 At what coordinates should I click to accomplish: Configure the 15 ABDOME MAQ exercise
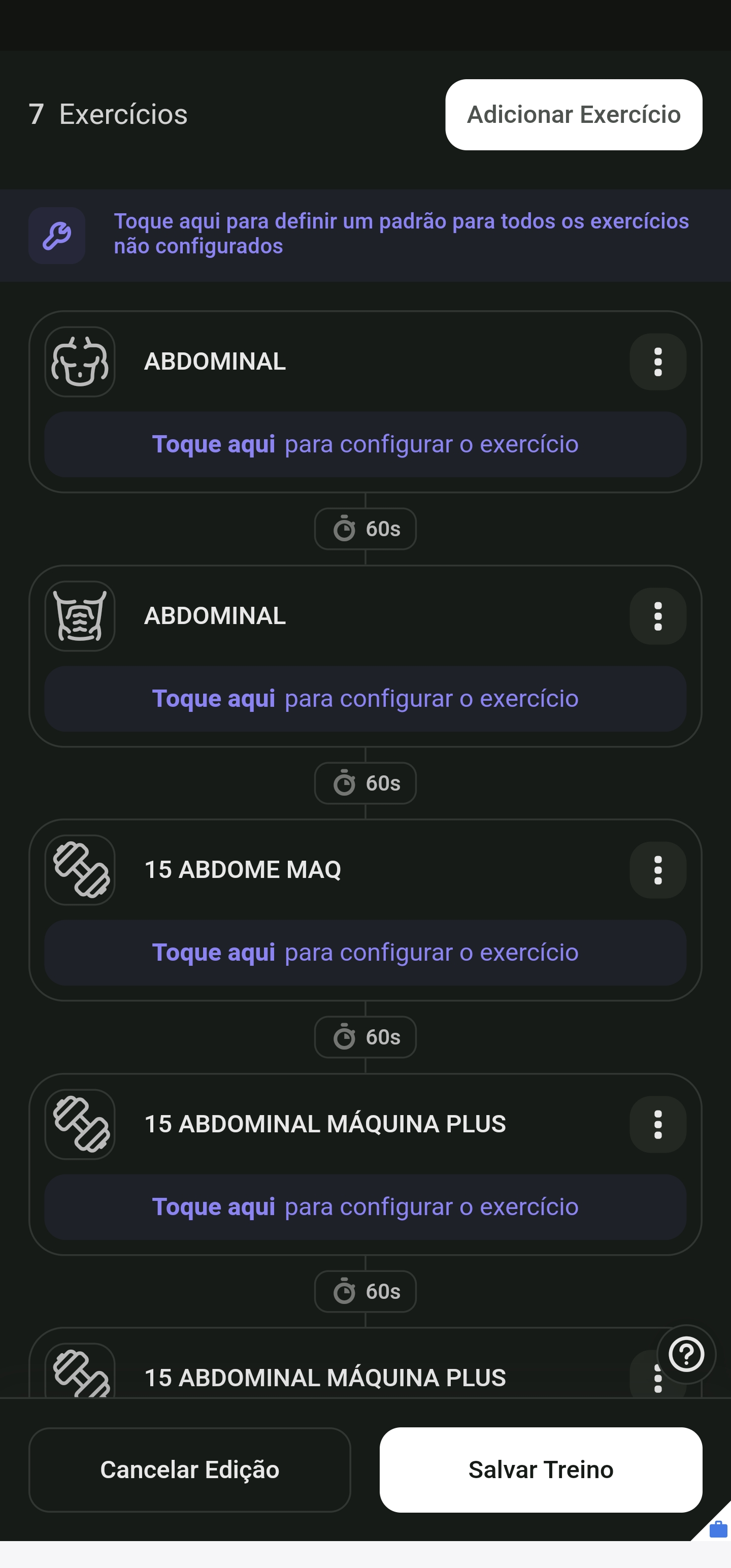(365, 953)
